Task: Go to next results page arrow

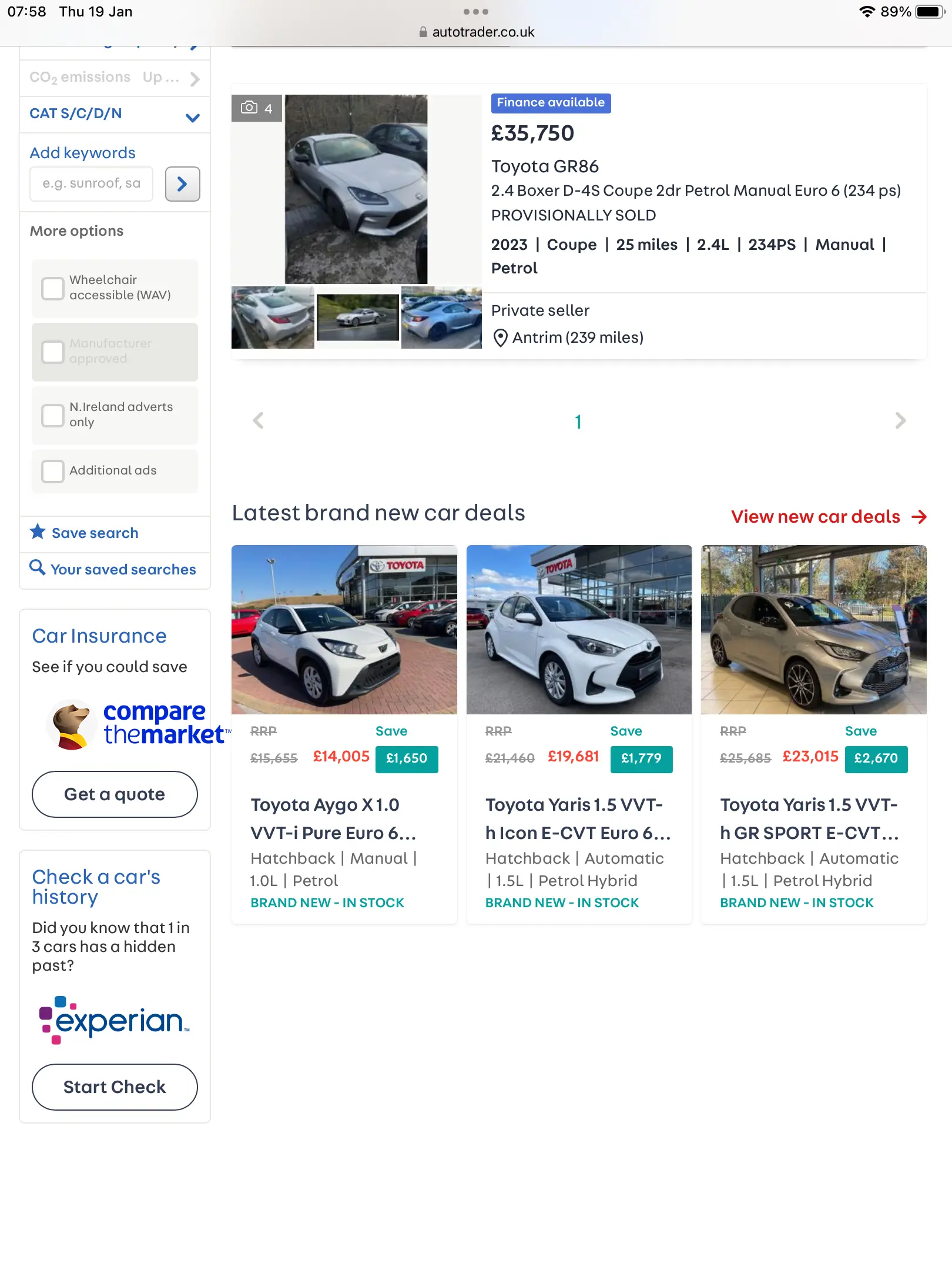Action: click(x=900, y=420)
